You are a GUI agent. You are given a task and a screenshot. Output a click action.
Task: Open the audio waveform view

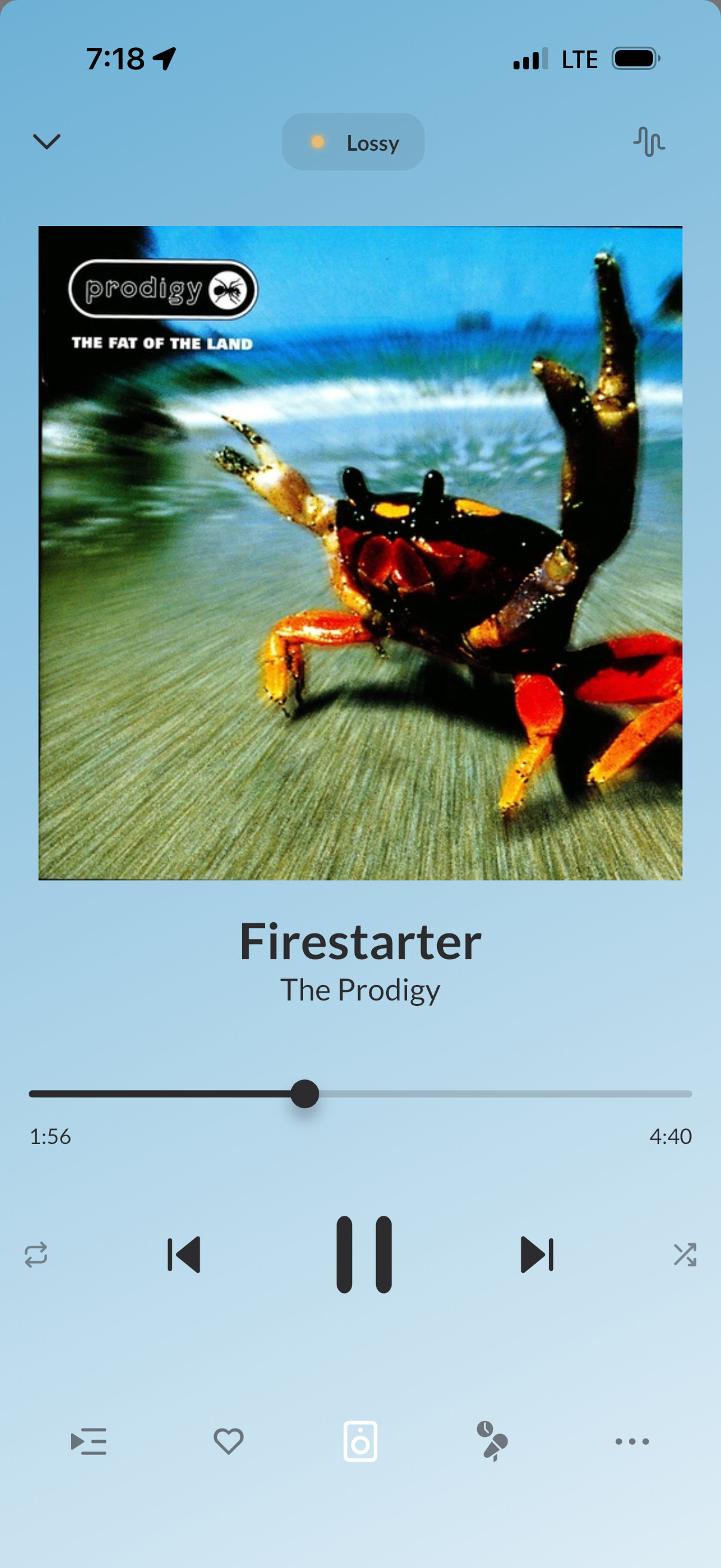[649, 142]
